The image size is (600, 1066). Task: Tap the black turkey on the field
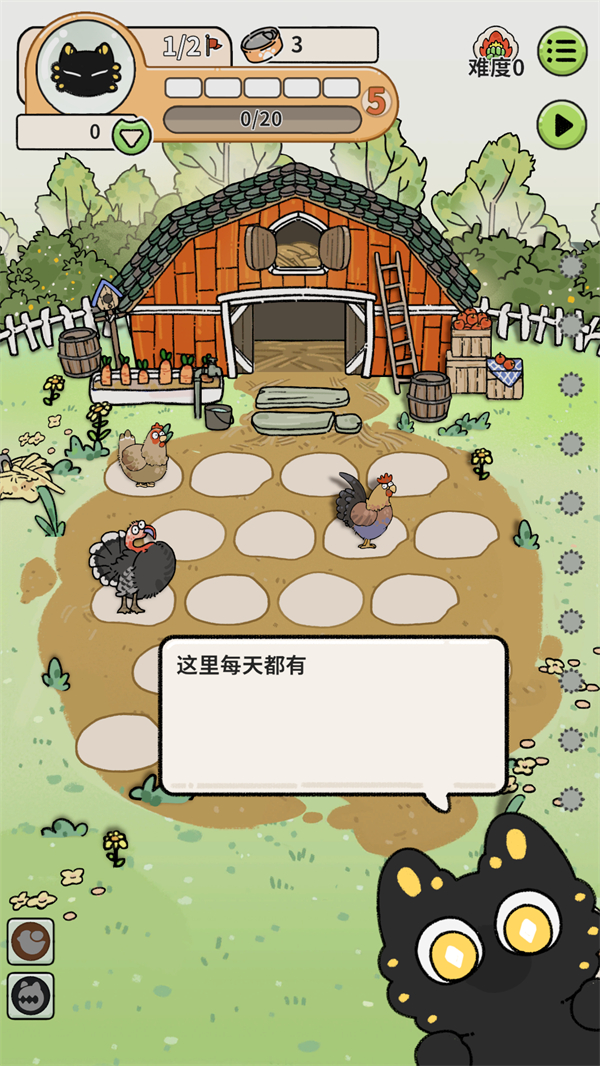133,570
